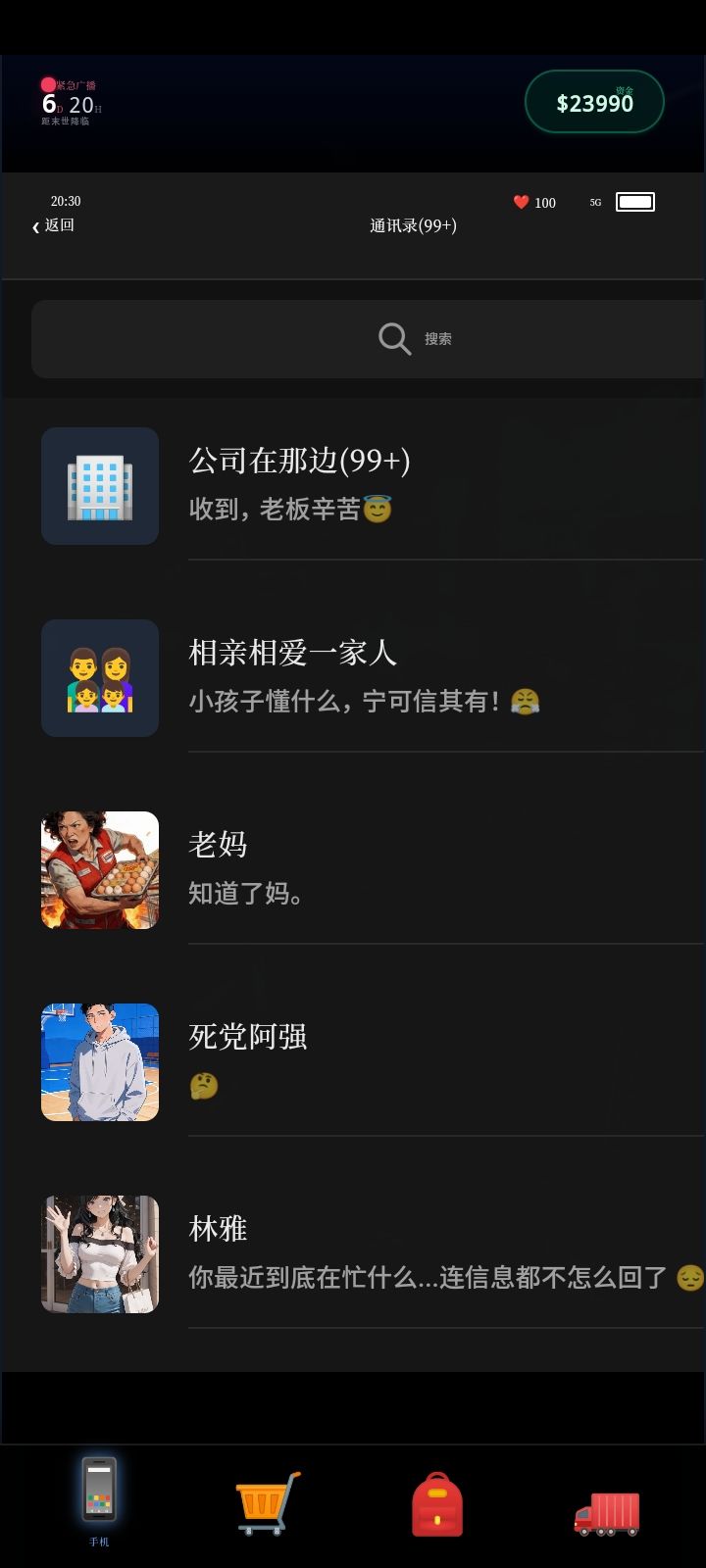Click the battery indicator in the status bar
Viewport: 706px width, 1568px height.
coord(635,201)
